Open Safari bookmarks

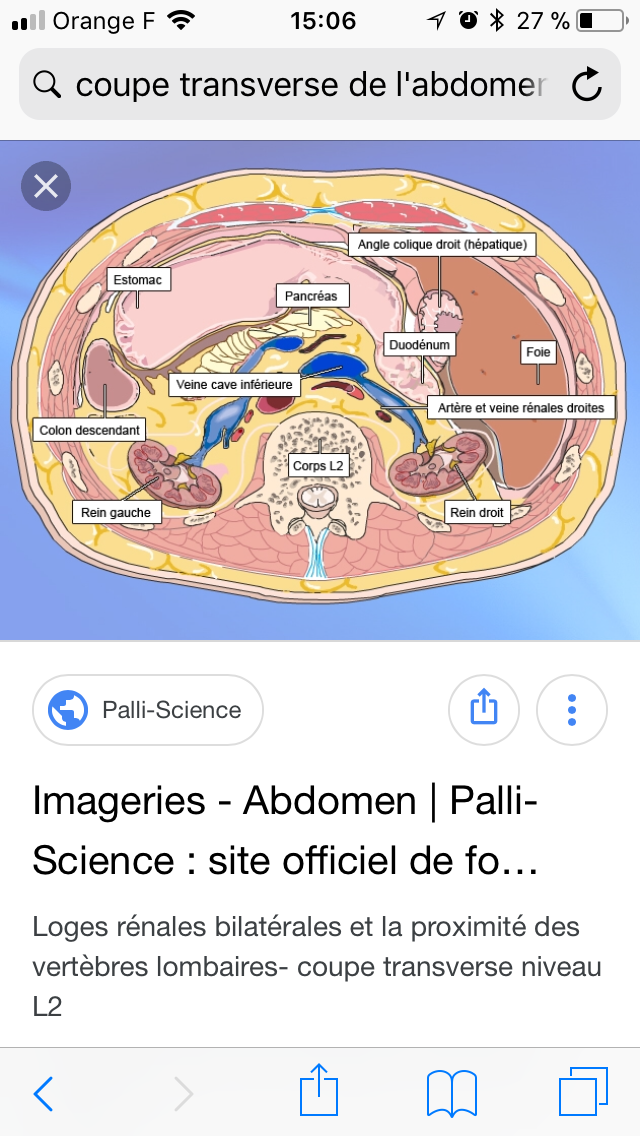click(451, 1093)
